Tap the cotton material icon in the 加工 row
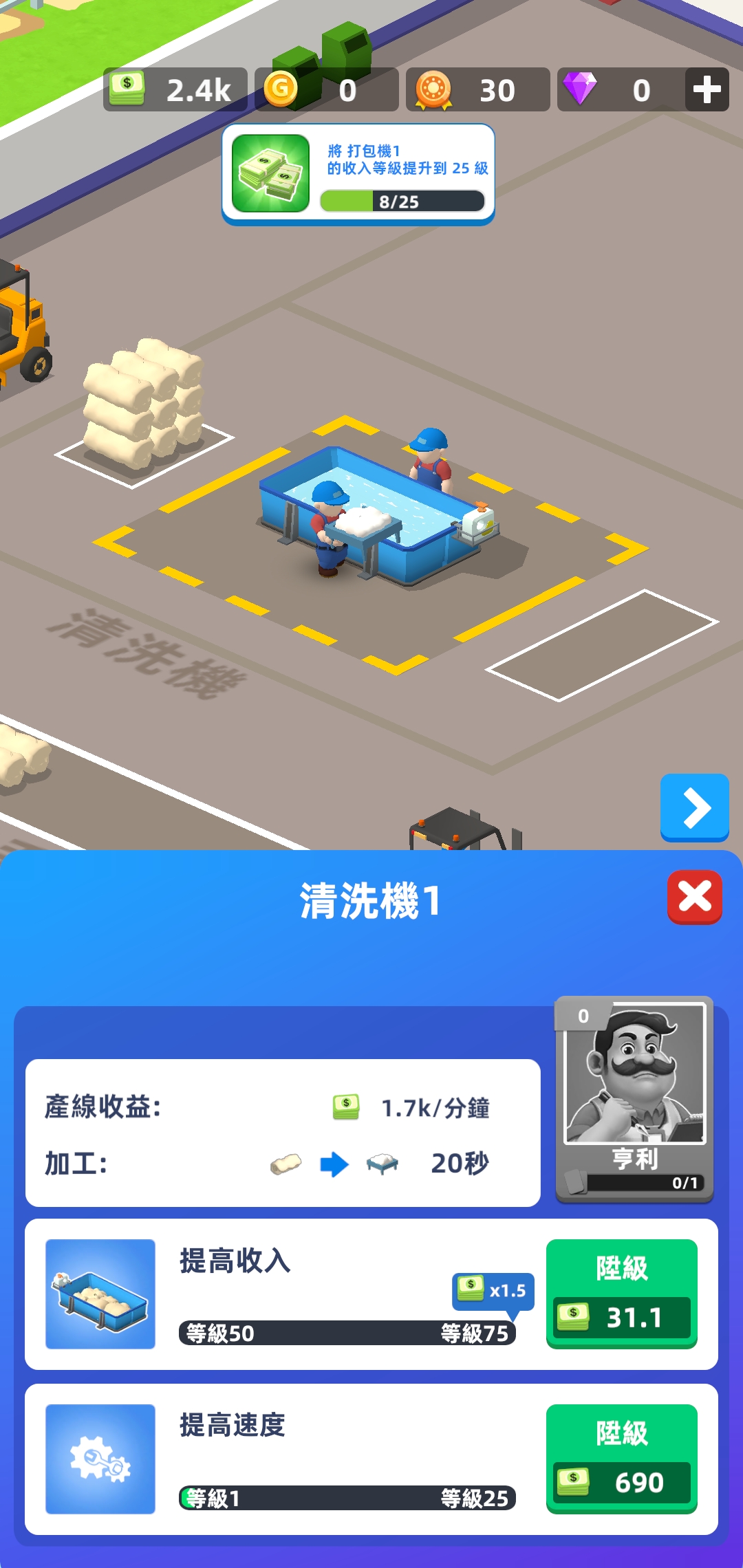This screenshot has width=743, height=1568. (285, 1164)
